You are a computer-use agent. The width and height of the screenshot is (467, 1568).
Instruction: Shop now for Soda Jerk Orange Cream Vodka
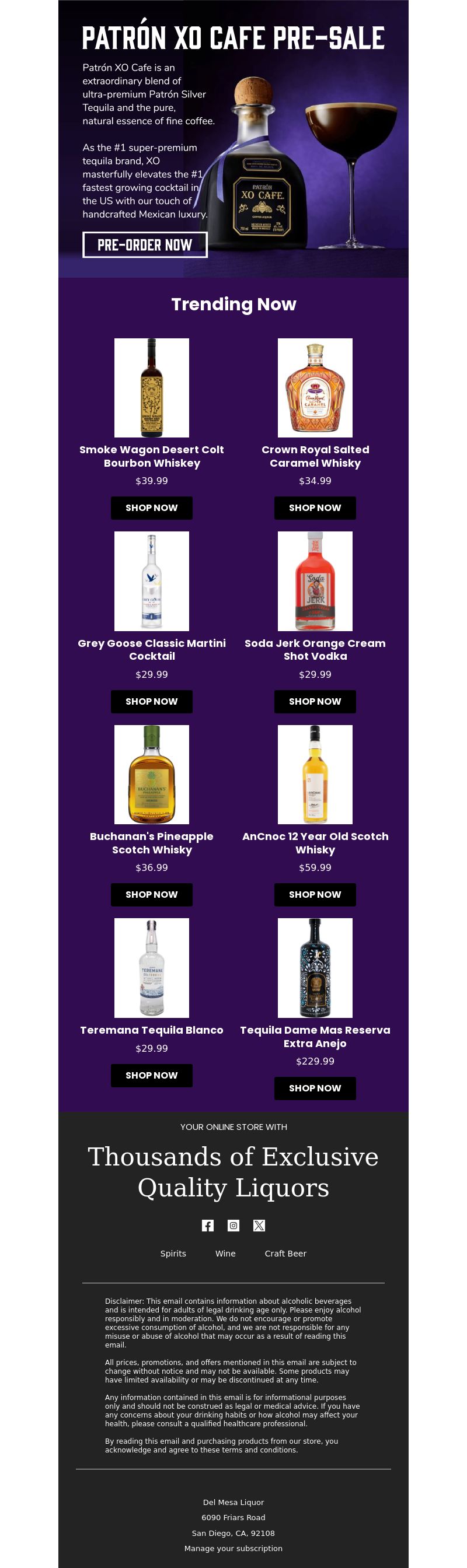tap(315, 701)
